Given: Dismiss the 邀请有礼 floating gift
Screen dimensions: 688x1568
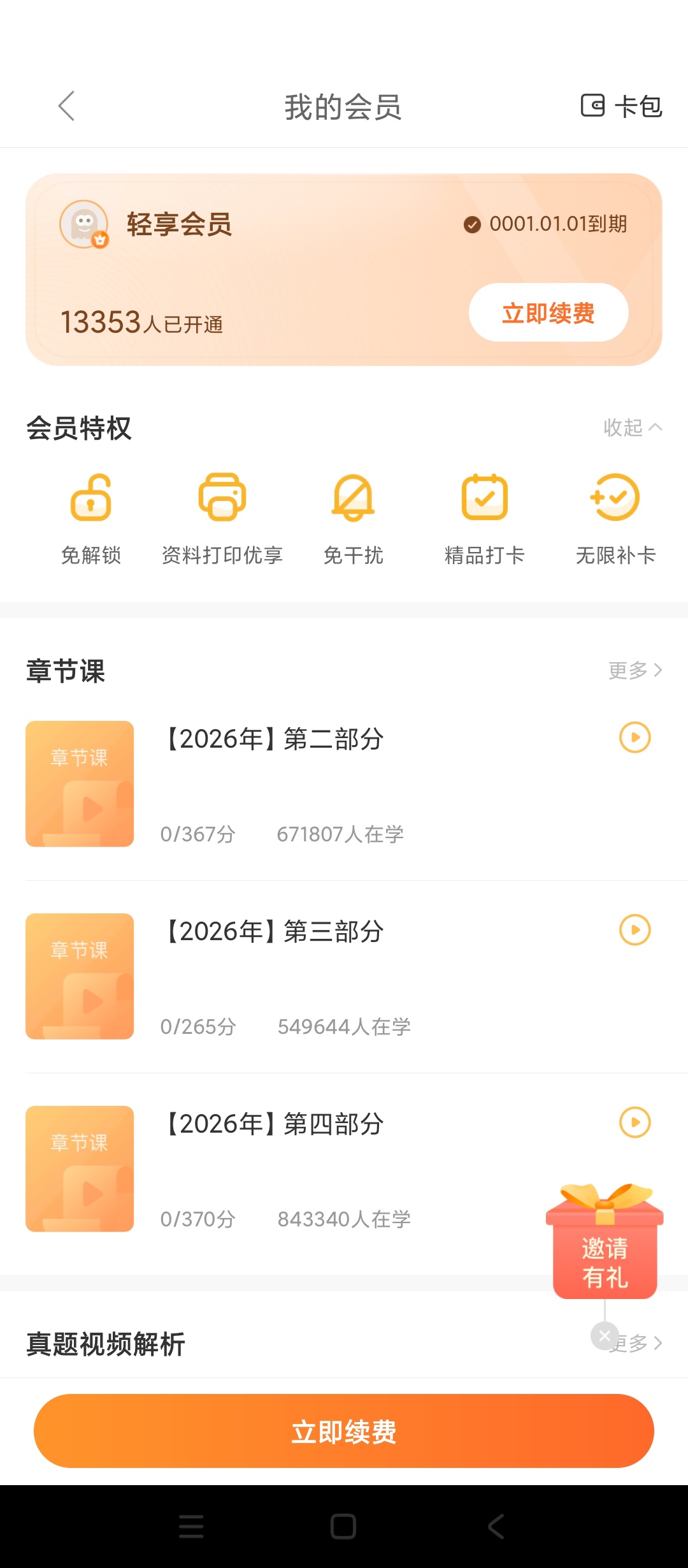Looking at the screenshot, I should click(605, 1335).
